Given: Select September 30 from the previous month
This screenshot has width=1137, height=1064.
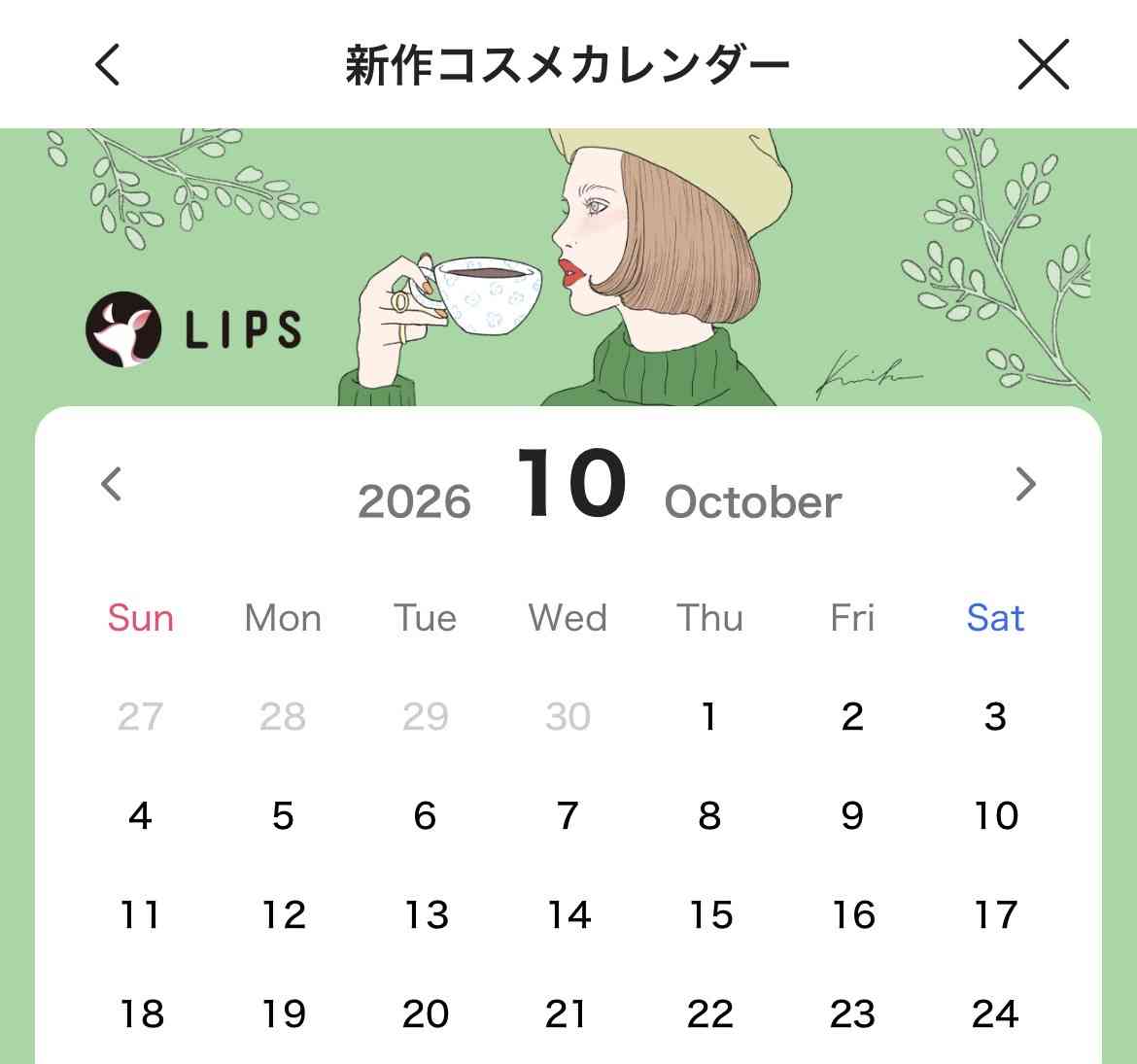Looking at the screenshot, I should 568,717.
